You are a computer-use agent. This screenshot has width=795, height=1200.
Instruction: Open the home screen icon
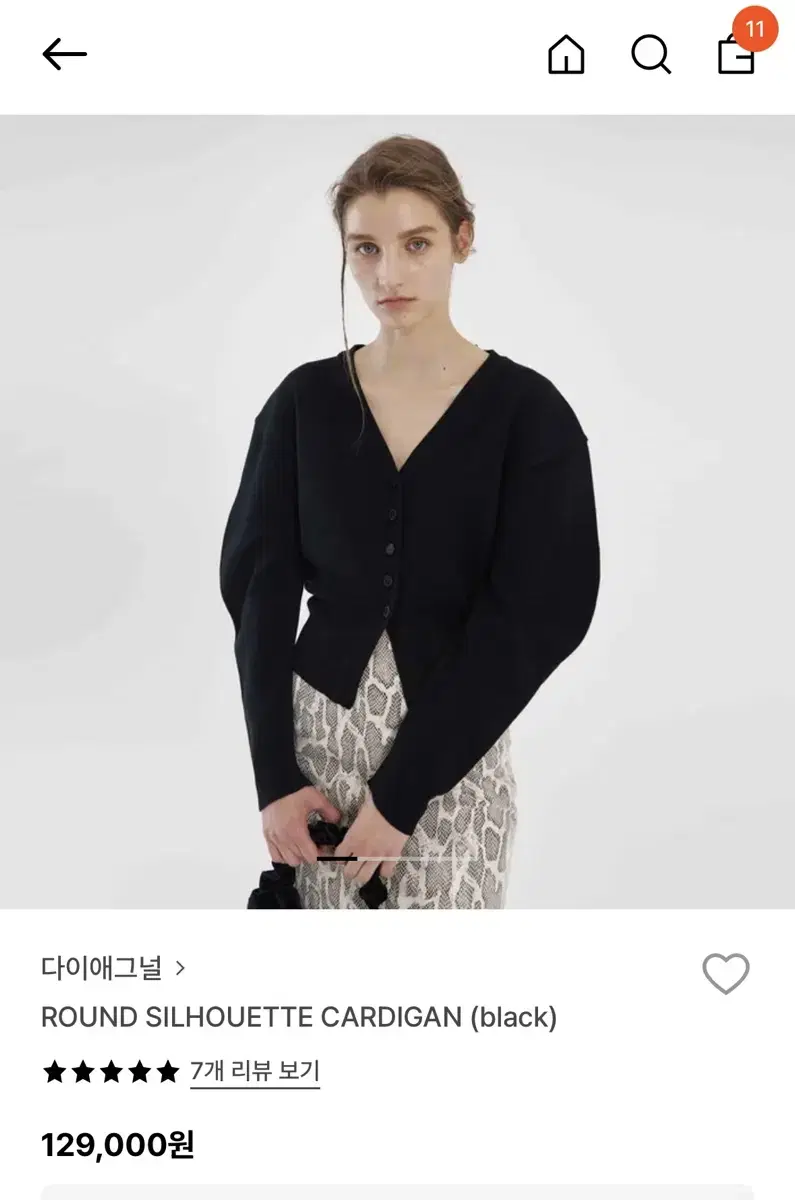point(567,55)
